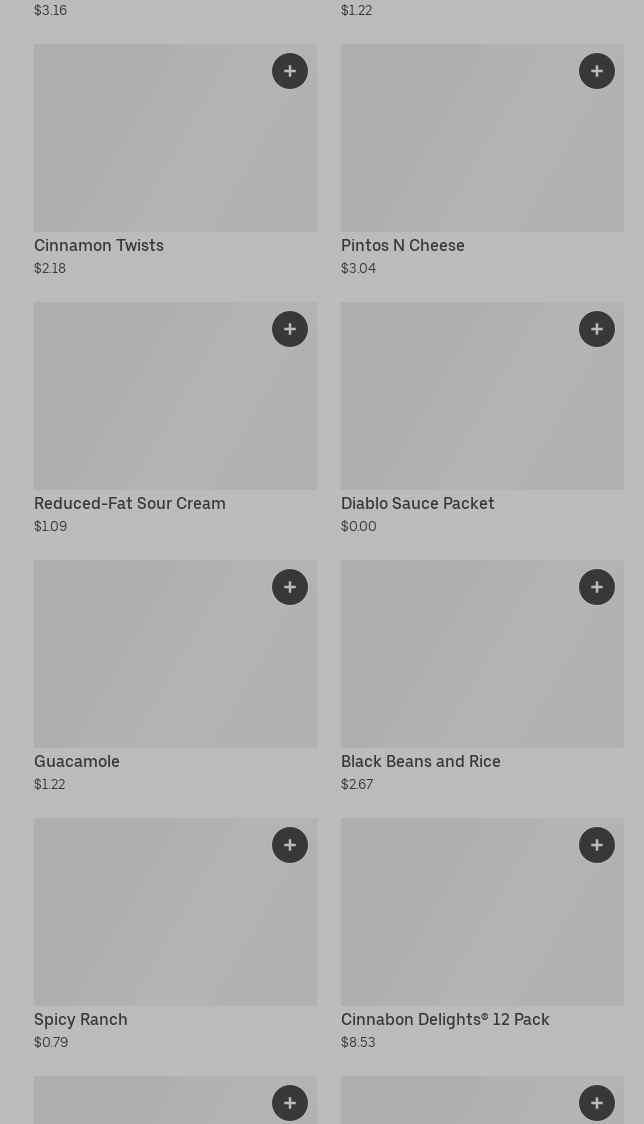644x1124 pixels.
Task: Add Black Beans and Rice to order
Action: (597, 587)
